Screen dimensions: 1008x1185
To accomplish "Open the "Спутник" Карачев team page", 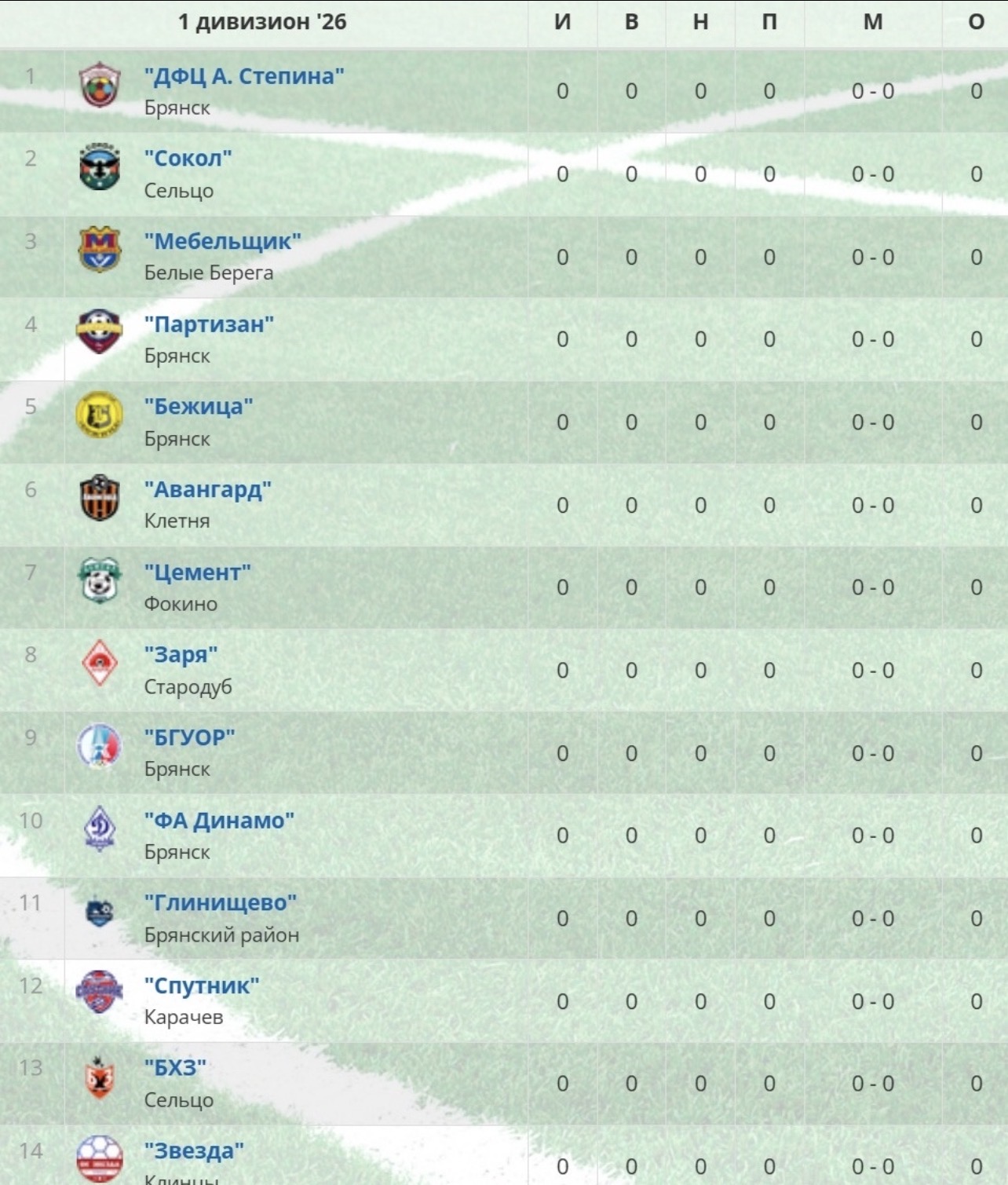I will point(201,986).
